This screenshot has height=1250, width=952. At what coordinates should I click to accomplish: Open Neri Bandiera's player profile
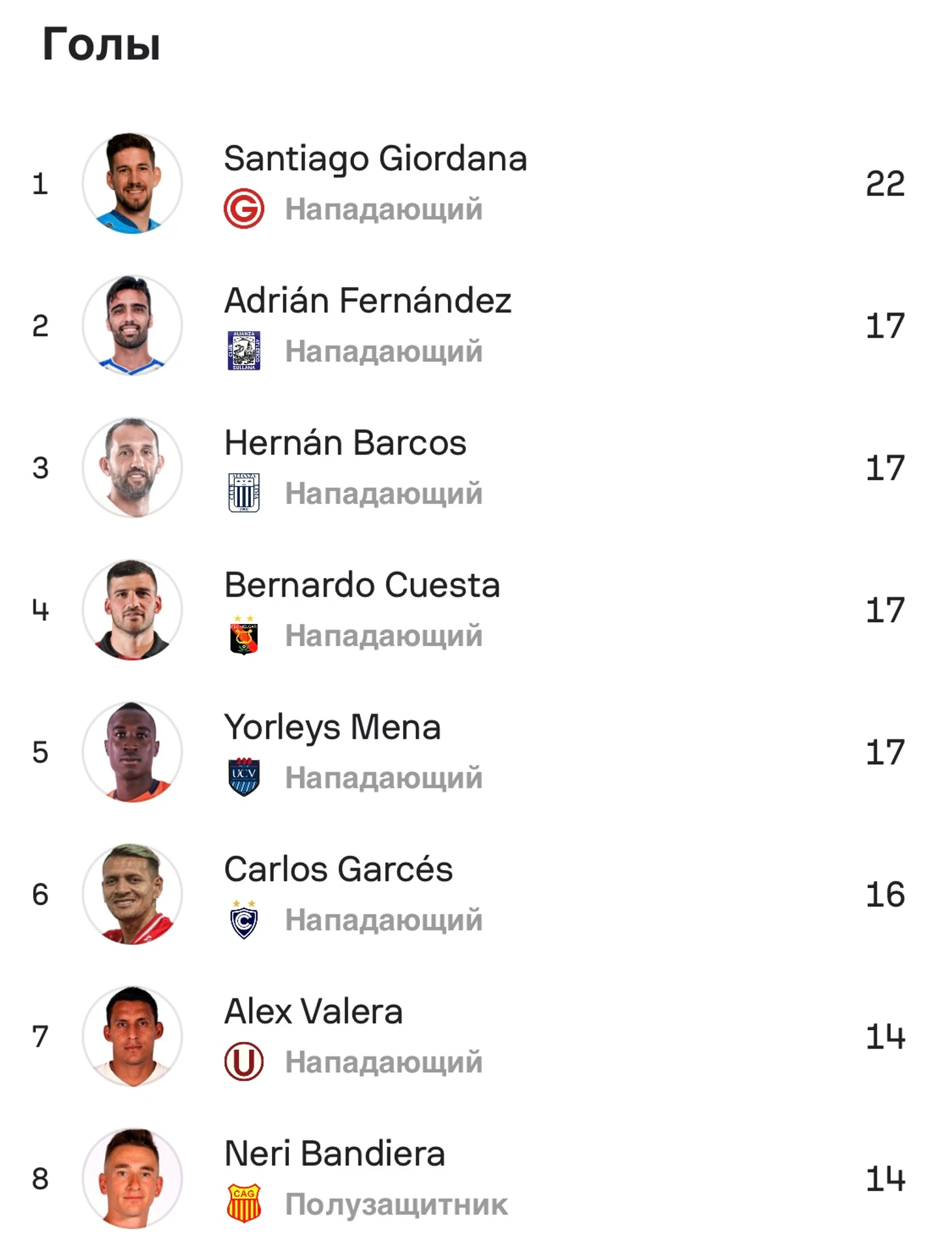[334, 1153]
